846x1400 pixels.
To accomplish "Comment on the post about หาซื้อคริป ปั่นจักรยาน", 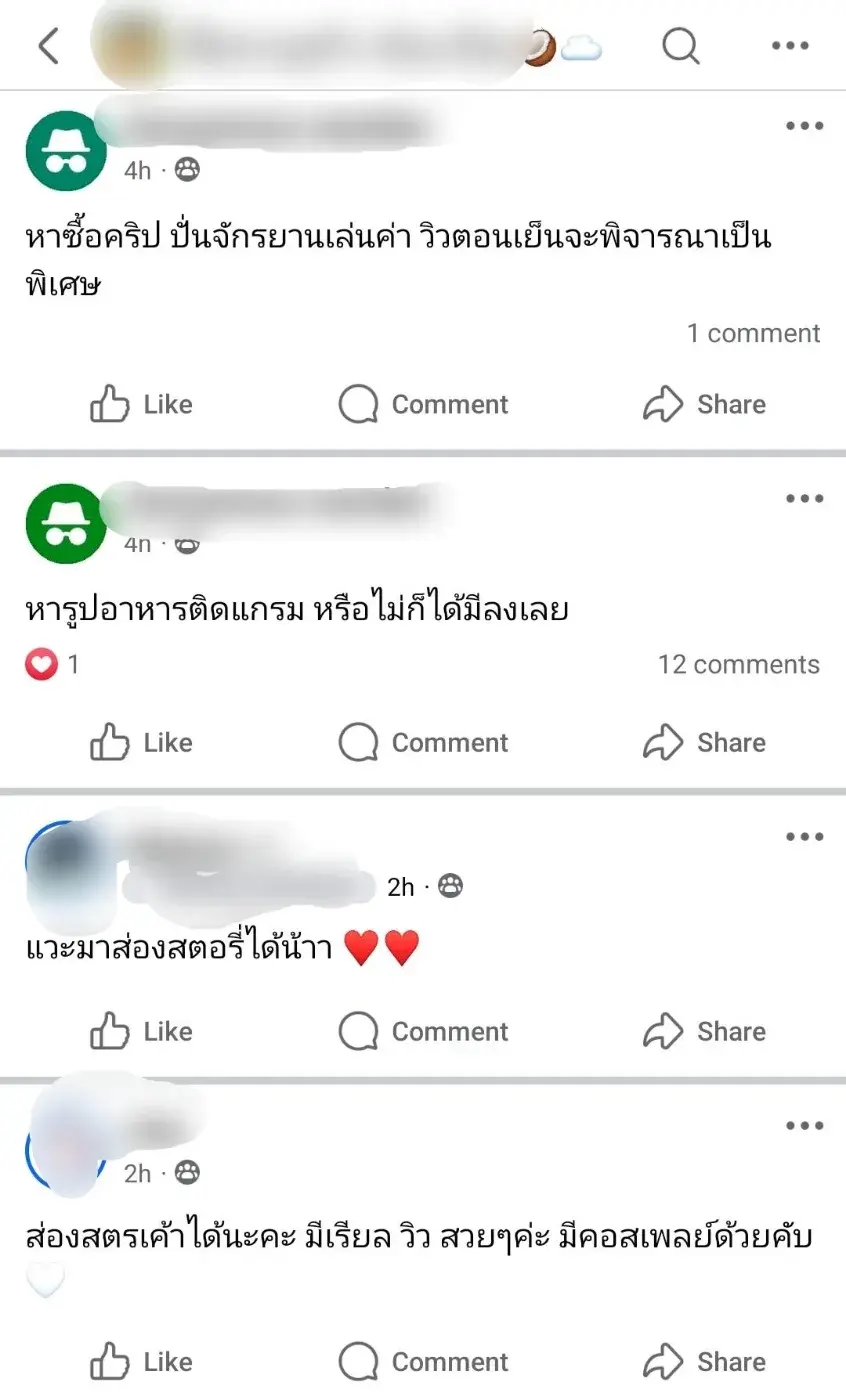I will coord(423,405).
